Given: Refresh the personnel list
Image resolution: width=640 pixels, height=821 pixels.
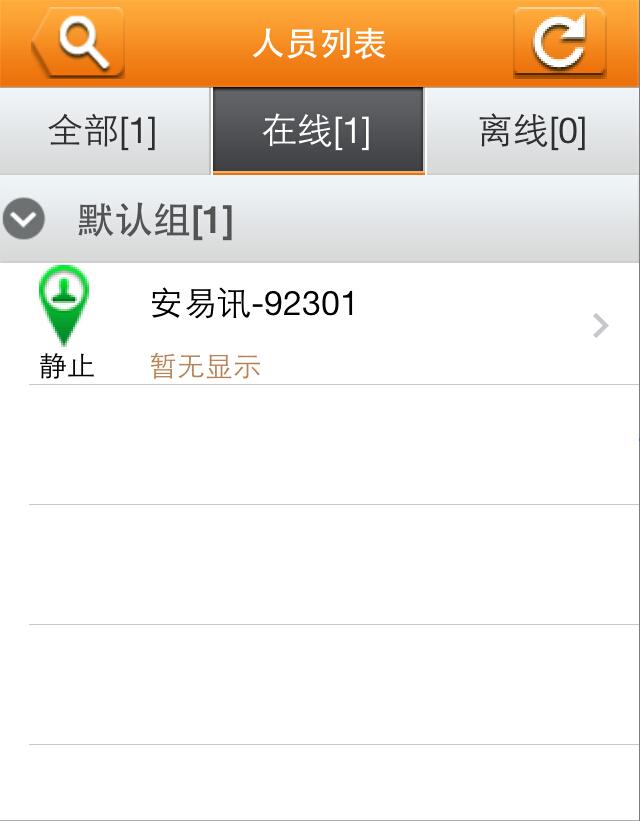Looking at the screenshot, I should [x=559, y=42].
